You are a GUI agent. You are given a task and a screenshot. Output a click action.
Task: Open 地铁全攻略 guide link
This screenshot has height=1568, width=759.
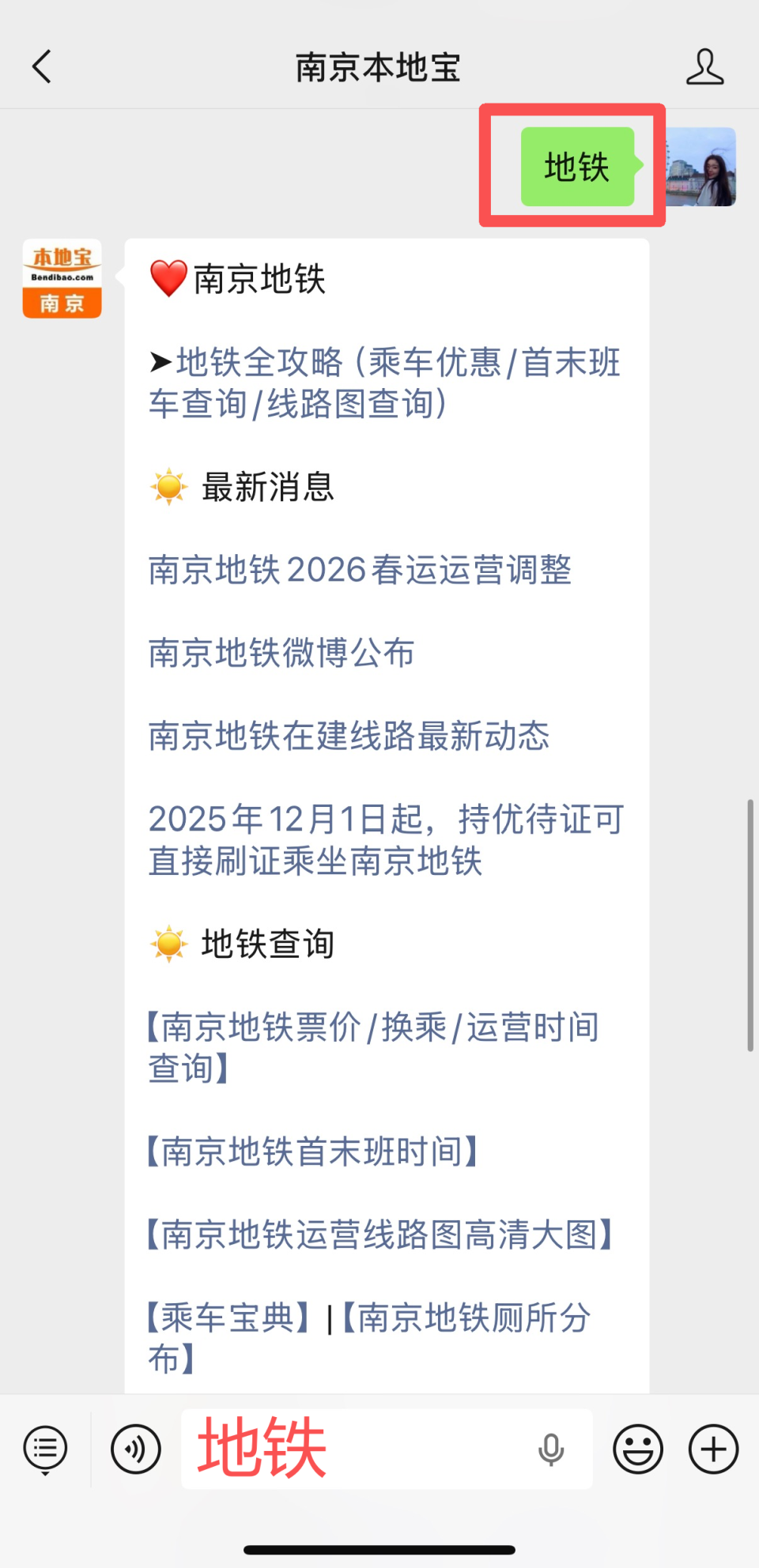[383, 383]
